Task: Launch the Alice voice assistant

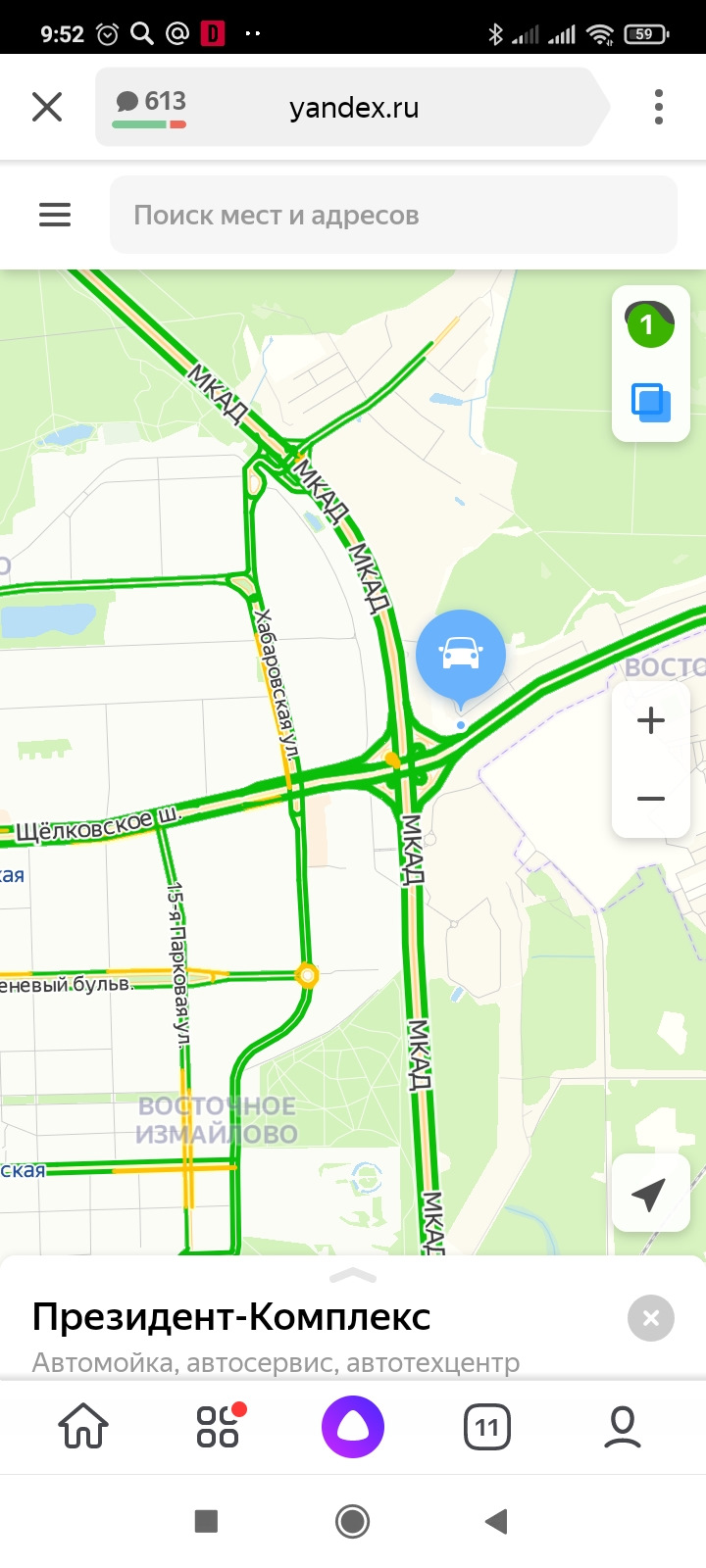Action: point(353,1427)
